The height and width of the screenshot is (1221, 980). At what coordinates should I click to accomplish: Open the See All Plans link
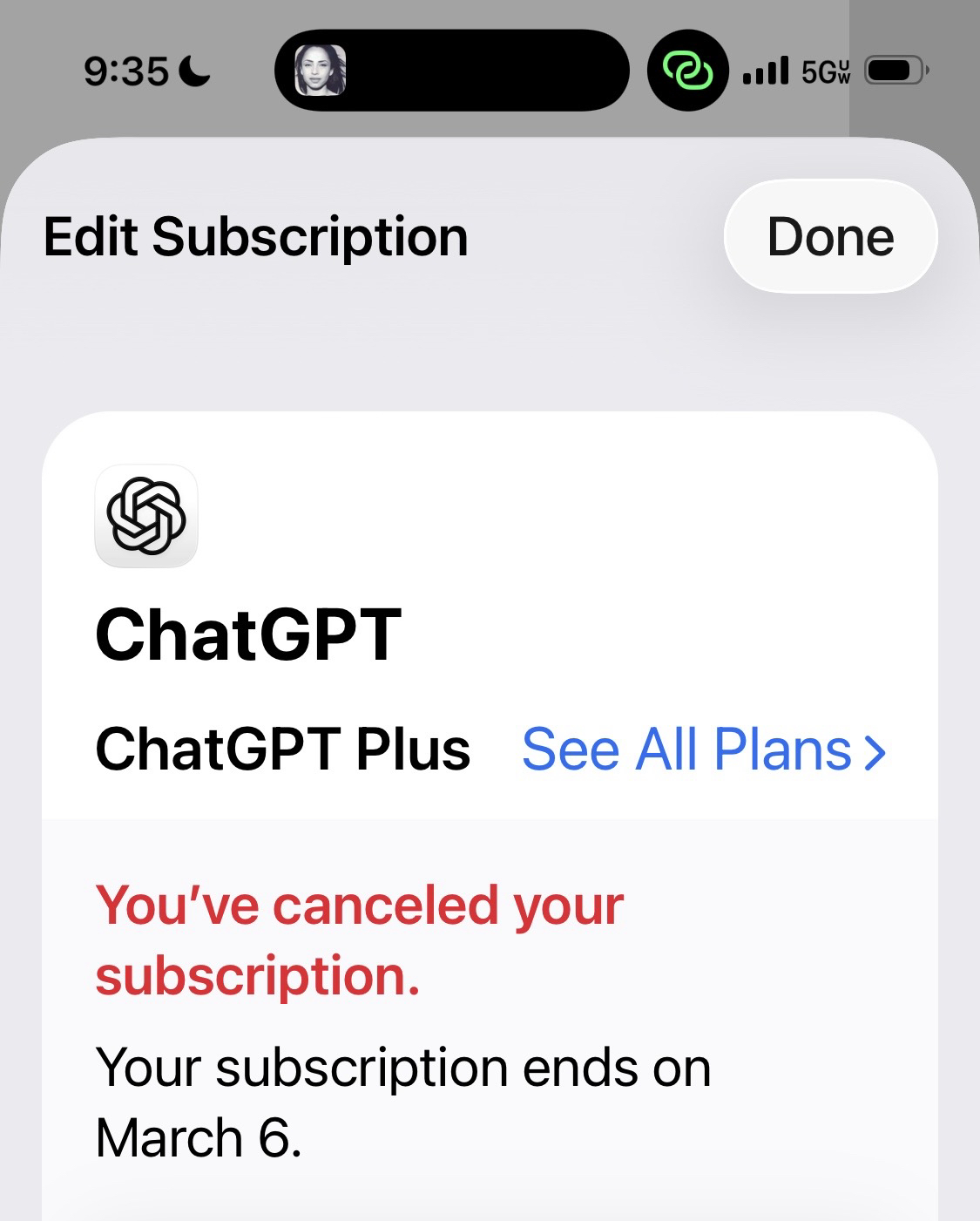(x=703, y=750)
